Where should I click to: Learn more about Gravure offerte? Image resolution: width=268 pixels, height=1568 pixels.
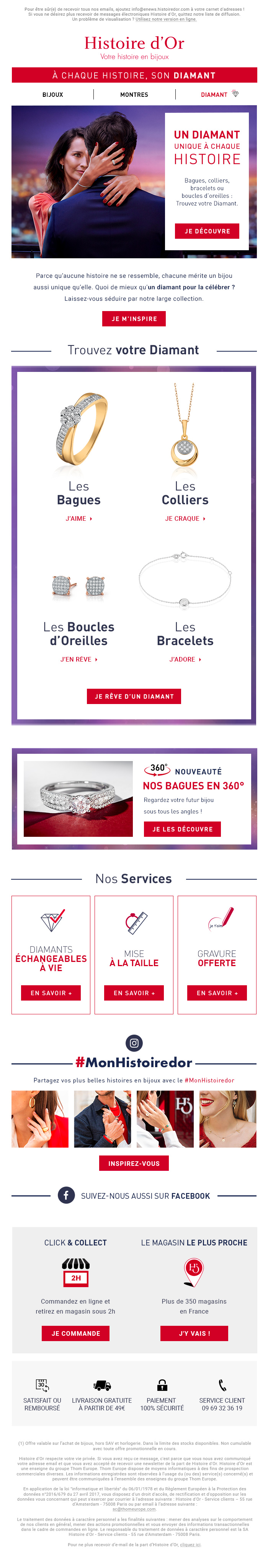point(217,993)
